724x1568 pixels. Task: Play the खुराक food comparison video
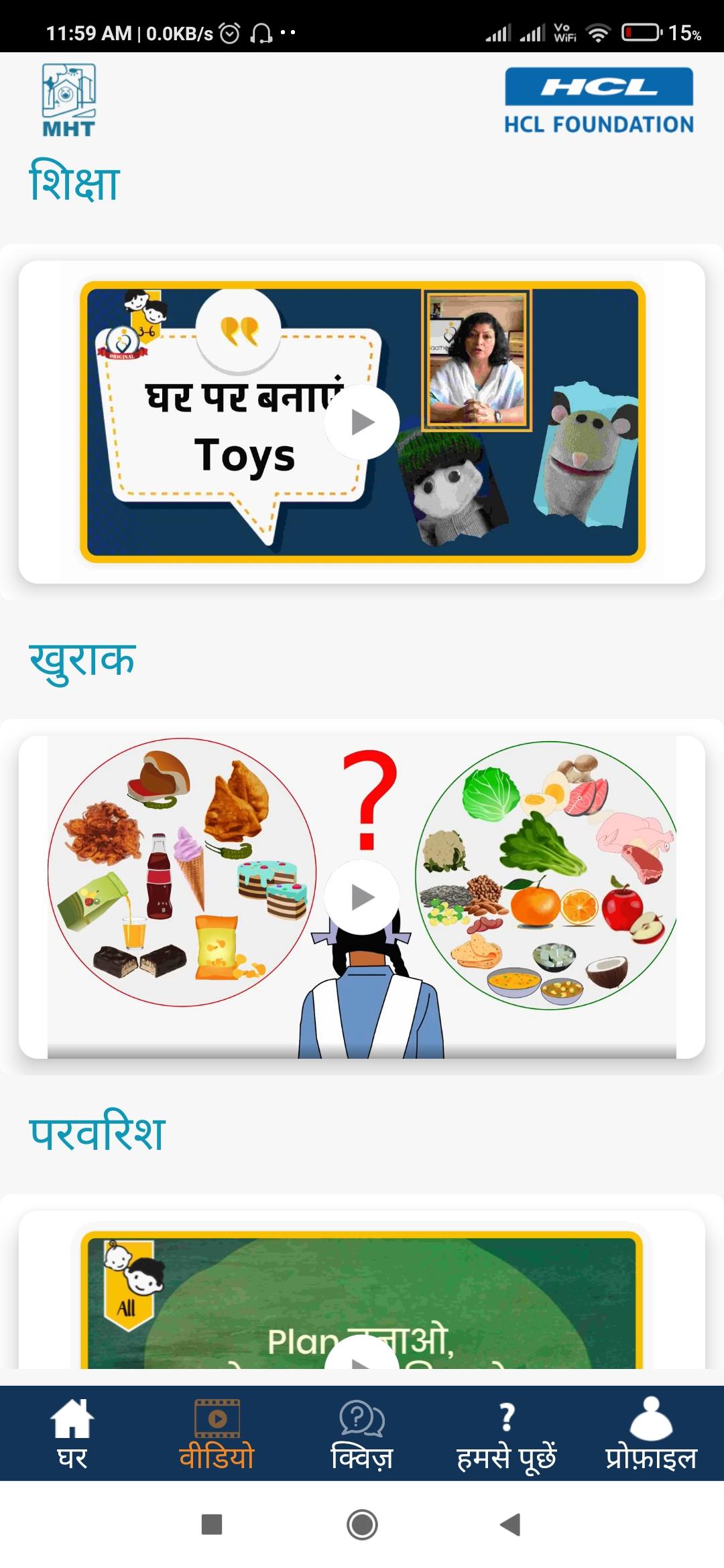(362, 897)
